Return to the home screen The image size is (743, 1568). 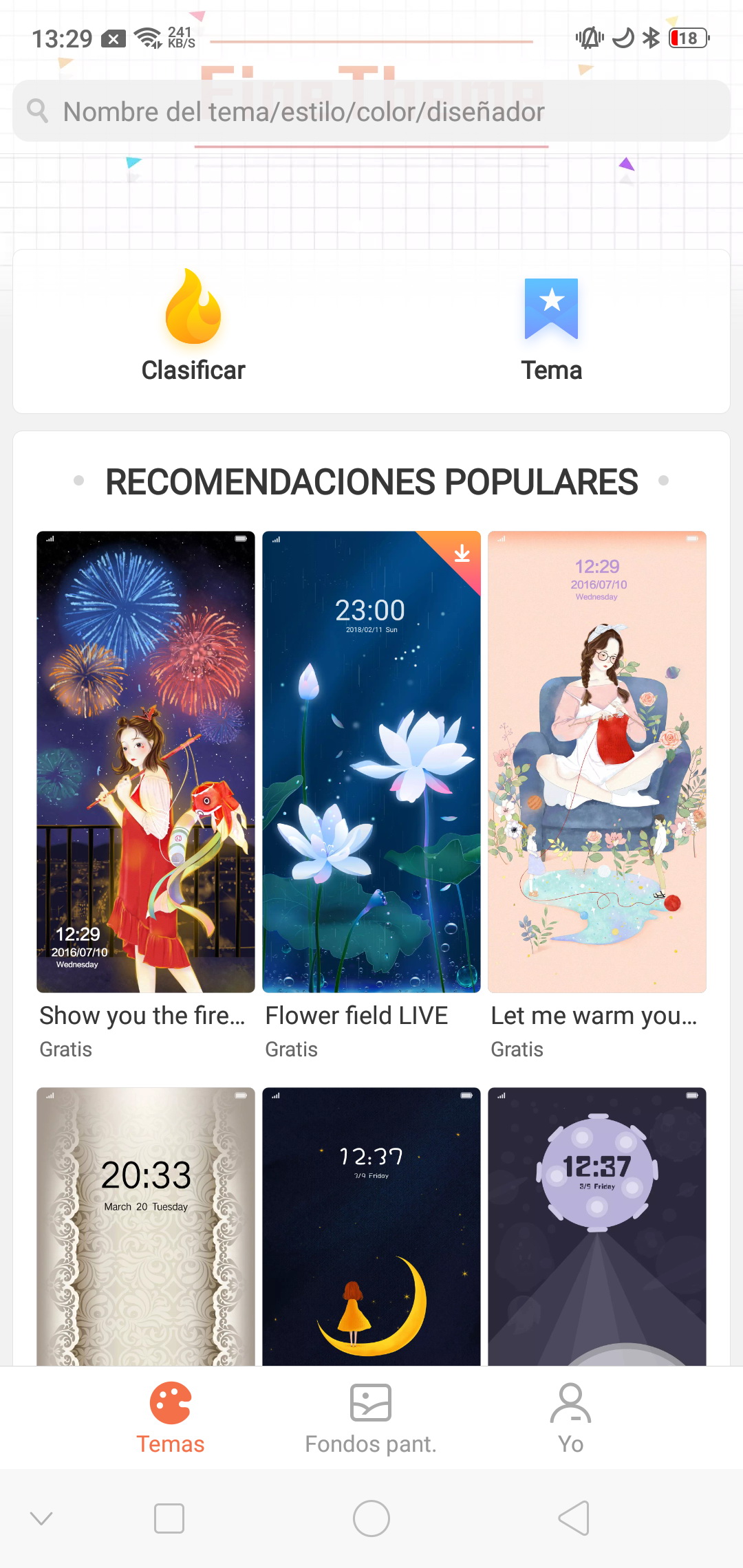tap(371, 1518)
